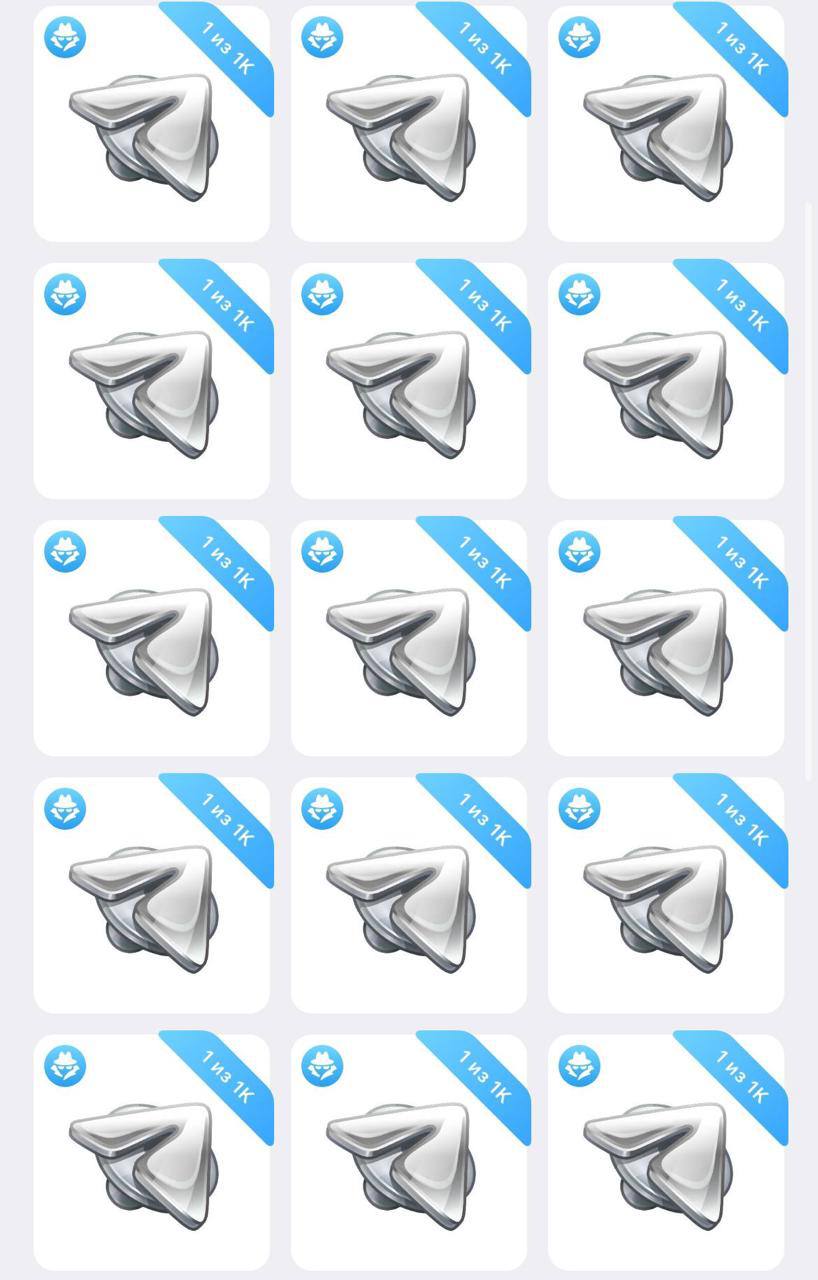Viewport: 818px width, 1280px height.
Task: Open the first gift in the fourth row
Action: click(x=151, y=895)
